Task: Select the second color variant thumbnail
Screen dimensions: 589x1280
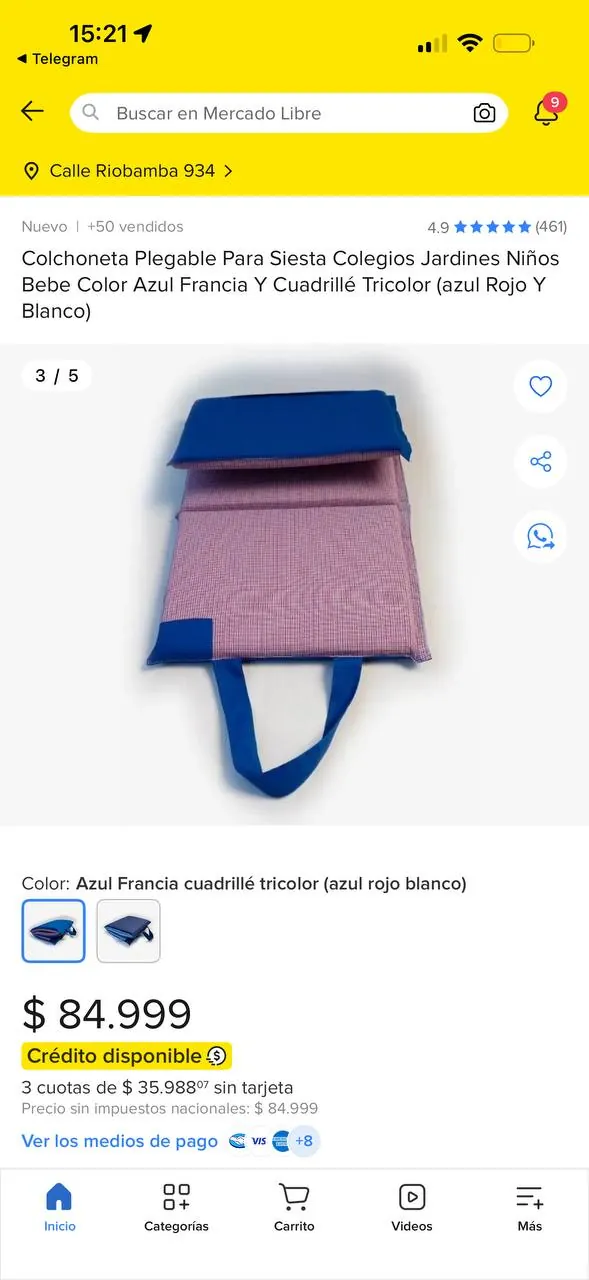Action: [x=128, y=931]
